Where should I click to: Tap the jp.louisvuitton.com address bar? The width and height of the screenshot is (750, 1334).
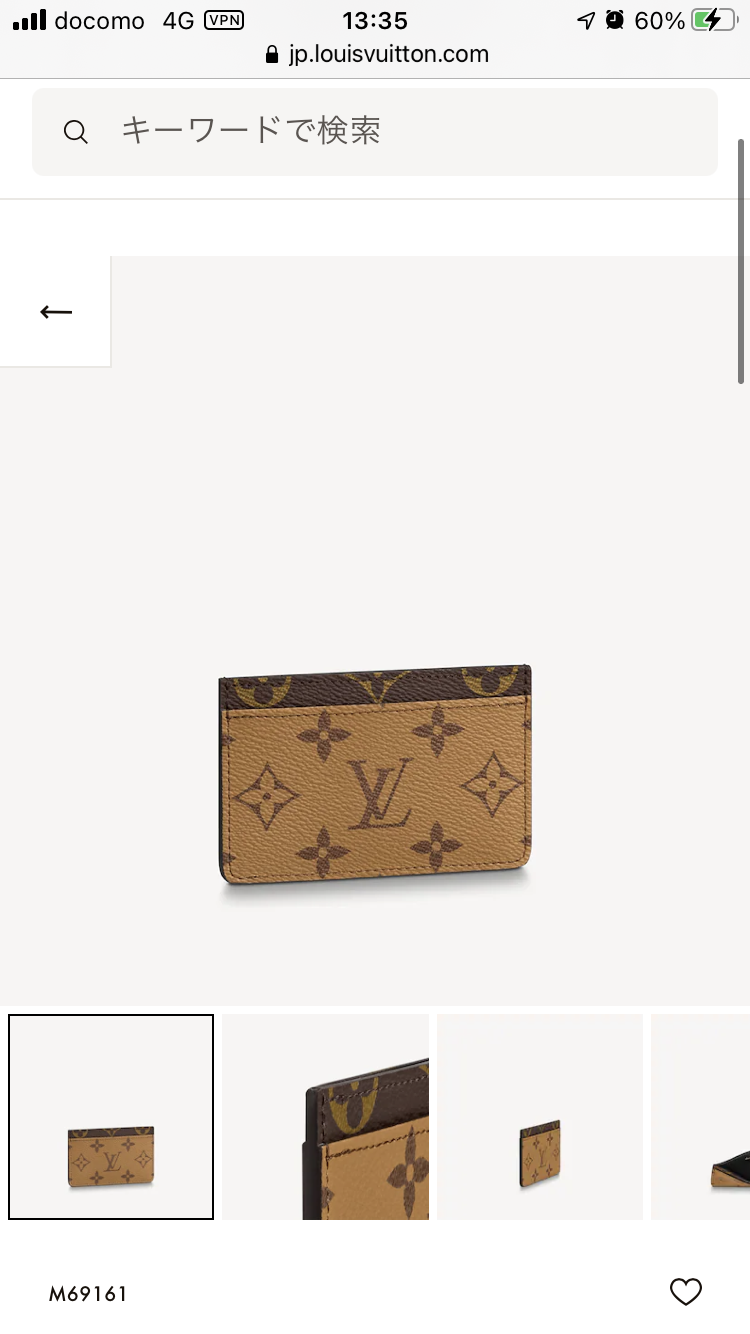tap(378, 54)
